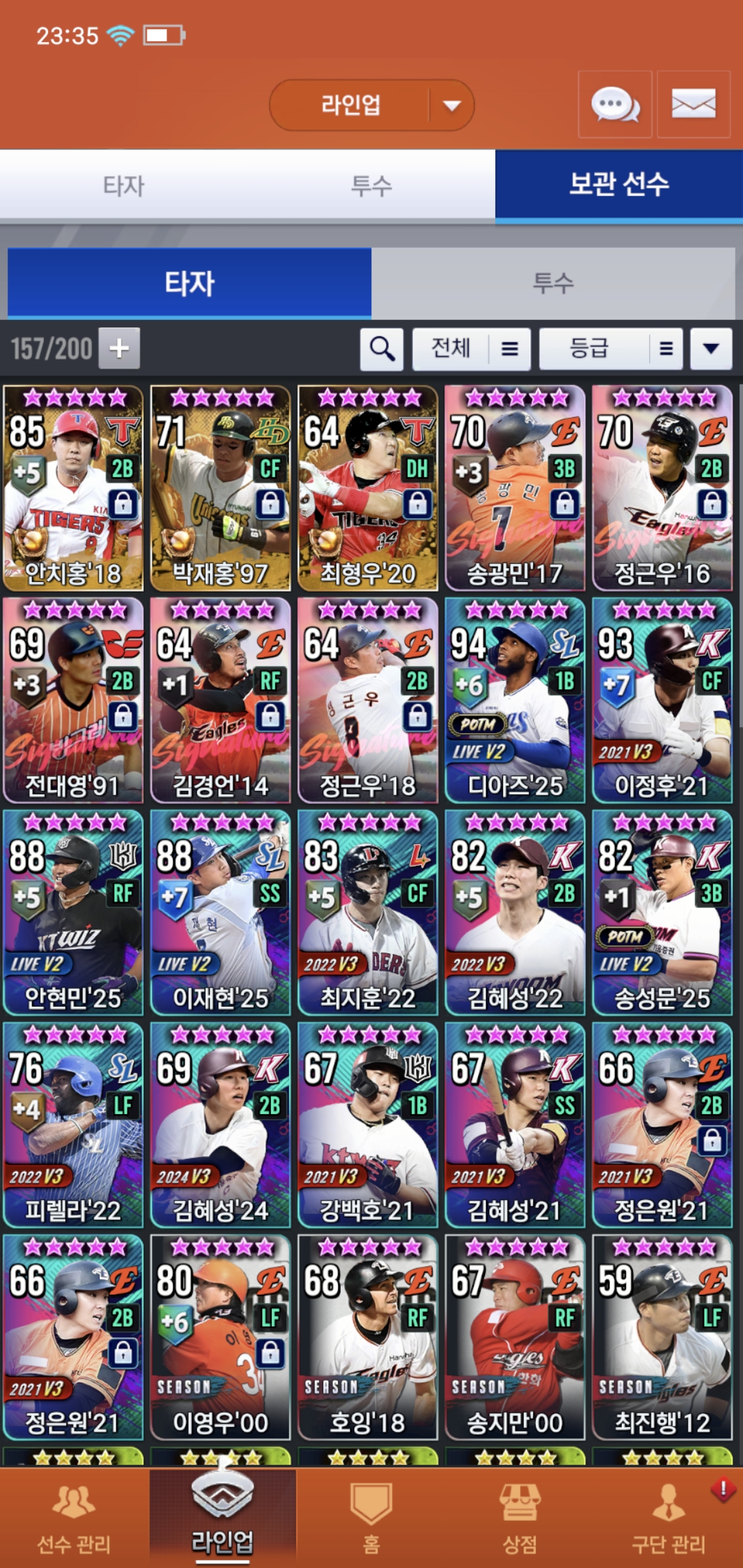The image size is (743, 1568).
Task: Open player search magnifier
Action: click(x=382, y=349)
